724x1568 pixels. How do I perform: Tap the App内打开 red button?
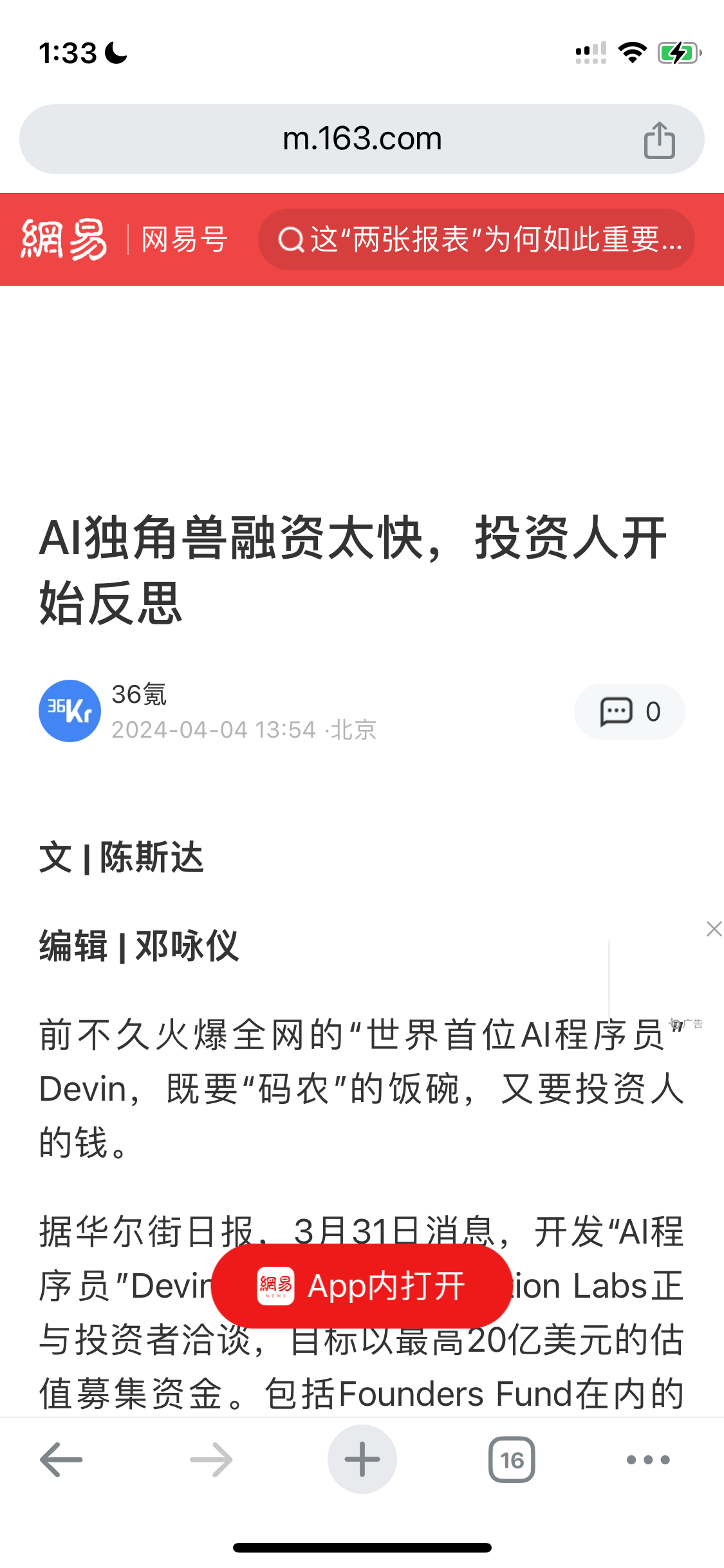(362, 1286)
